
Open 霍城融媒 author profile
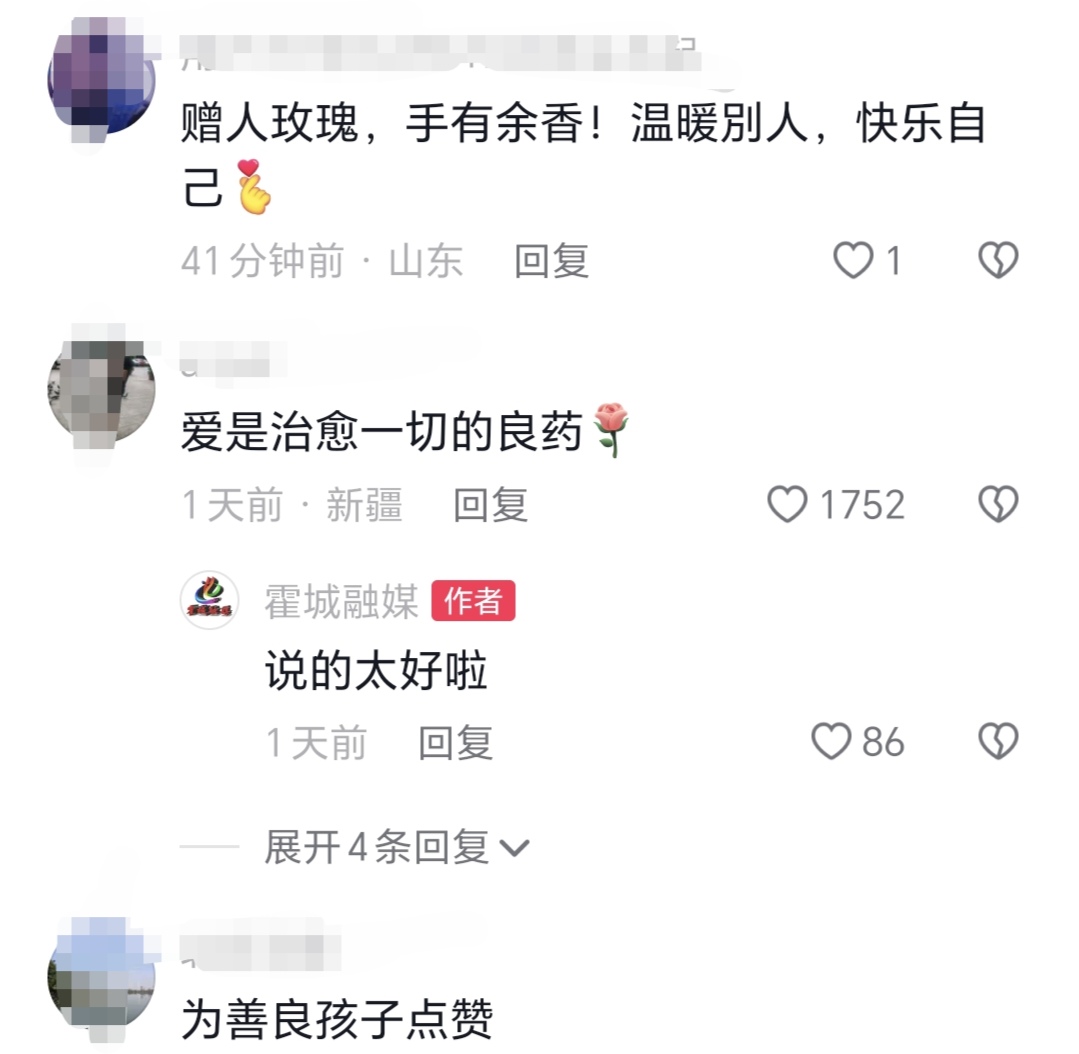(210, 600)
